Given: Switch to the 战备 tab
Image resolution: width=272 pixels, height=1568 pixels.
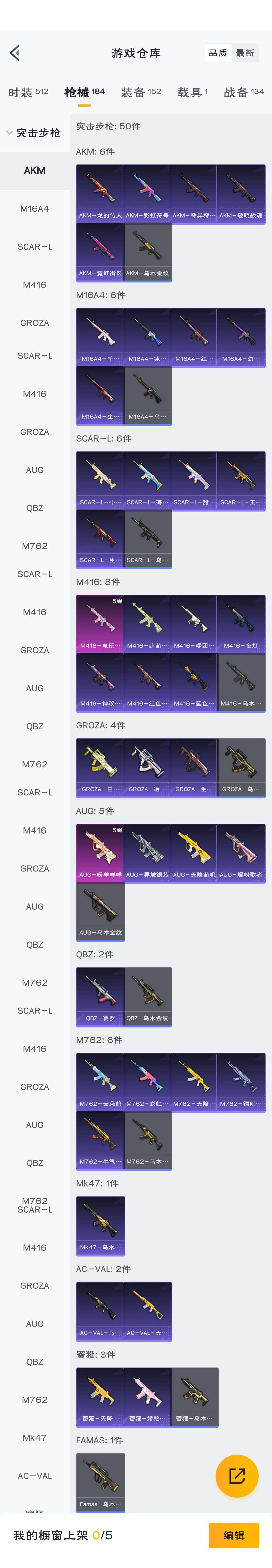Looking at the screenshot, I should point(243,92).
